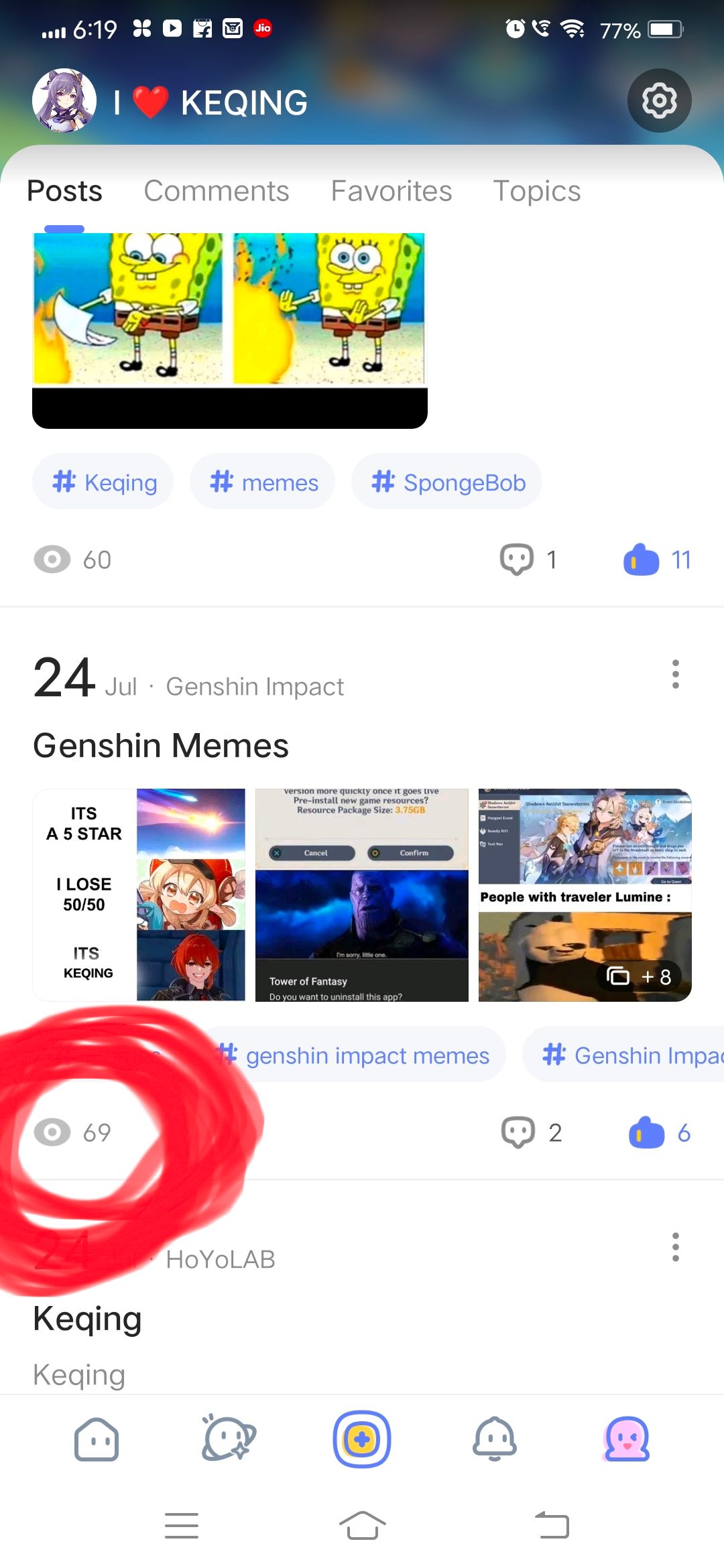Open the Genshin Memes post
724x1568 pixels.
pos(161,746)
